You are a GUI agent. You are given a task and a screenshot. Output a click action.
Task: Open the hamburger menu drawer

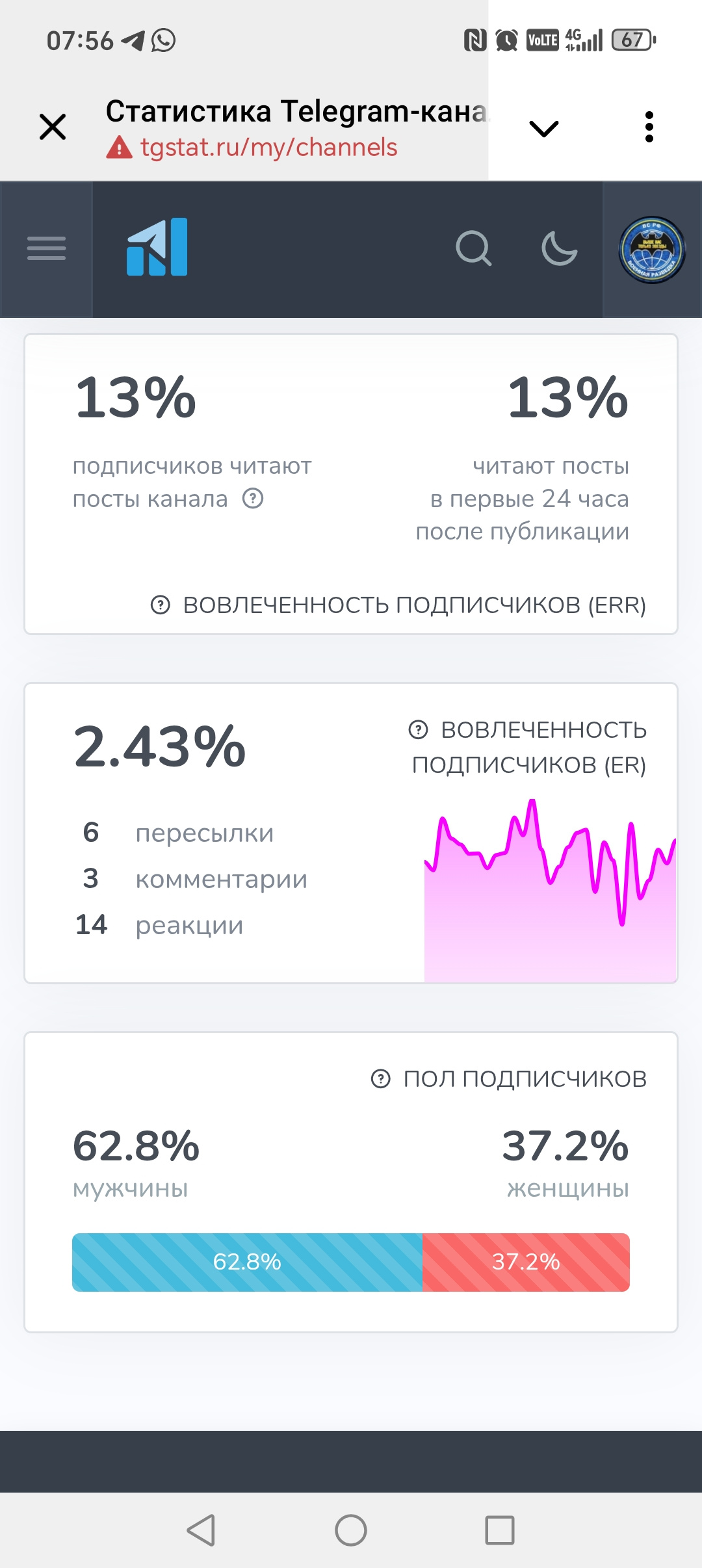(x=46, y=248)
